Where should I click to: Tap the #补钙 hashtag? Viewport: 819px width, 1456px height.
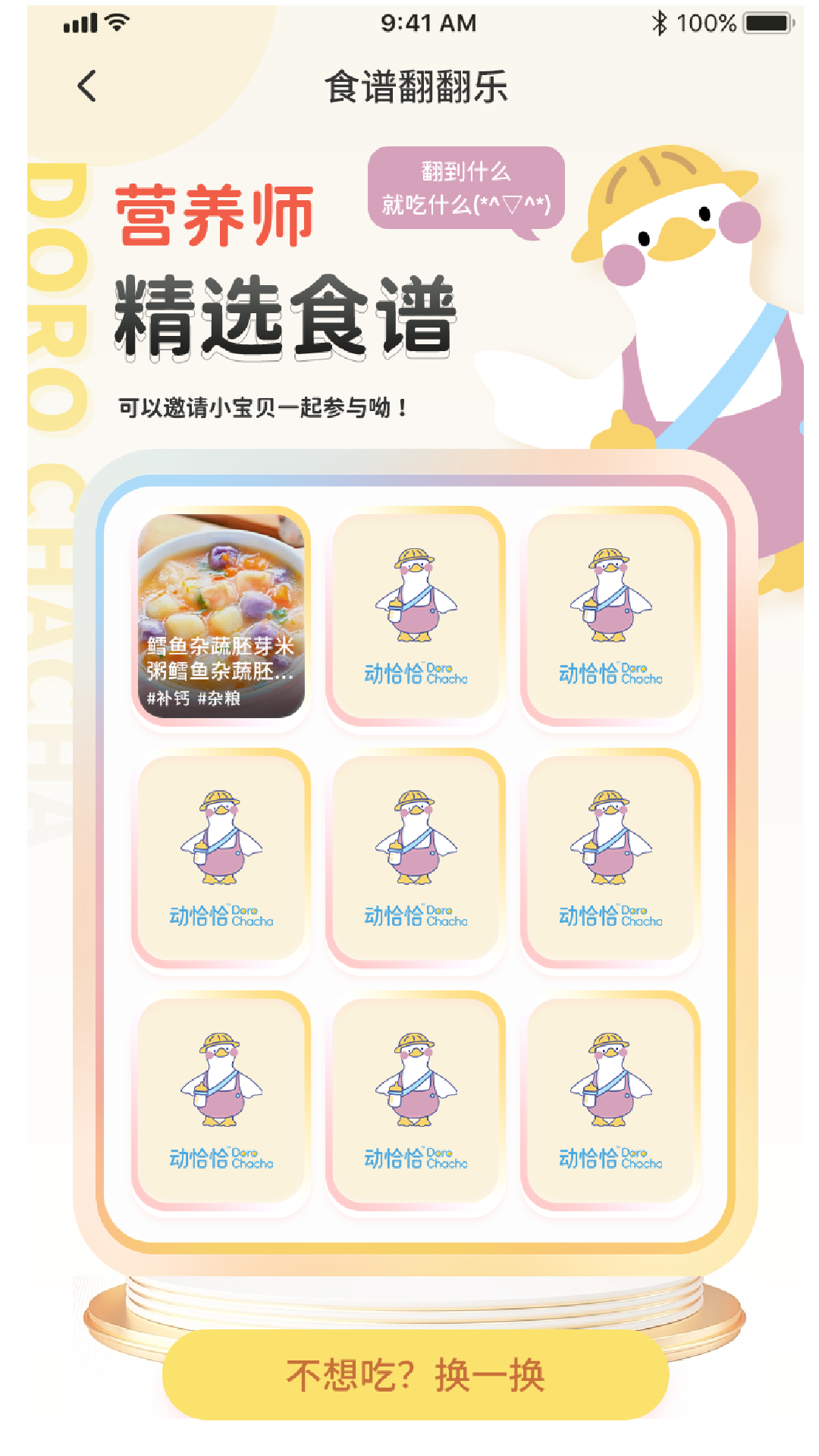tap(167, 698)
